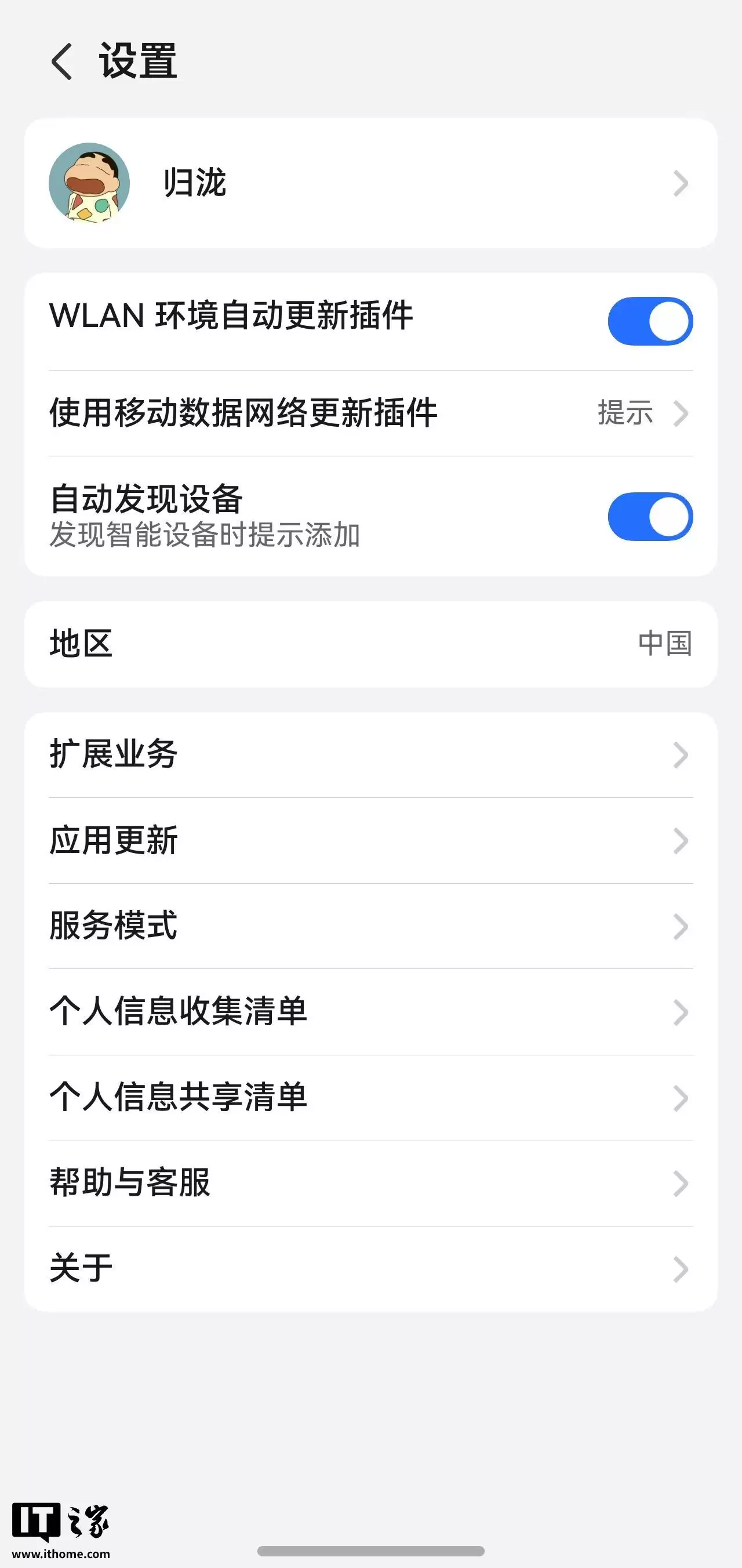View 个人信息收集清单
Image resolution: width=742 pixels, height=1568 pixels.
370,1012
